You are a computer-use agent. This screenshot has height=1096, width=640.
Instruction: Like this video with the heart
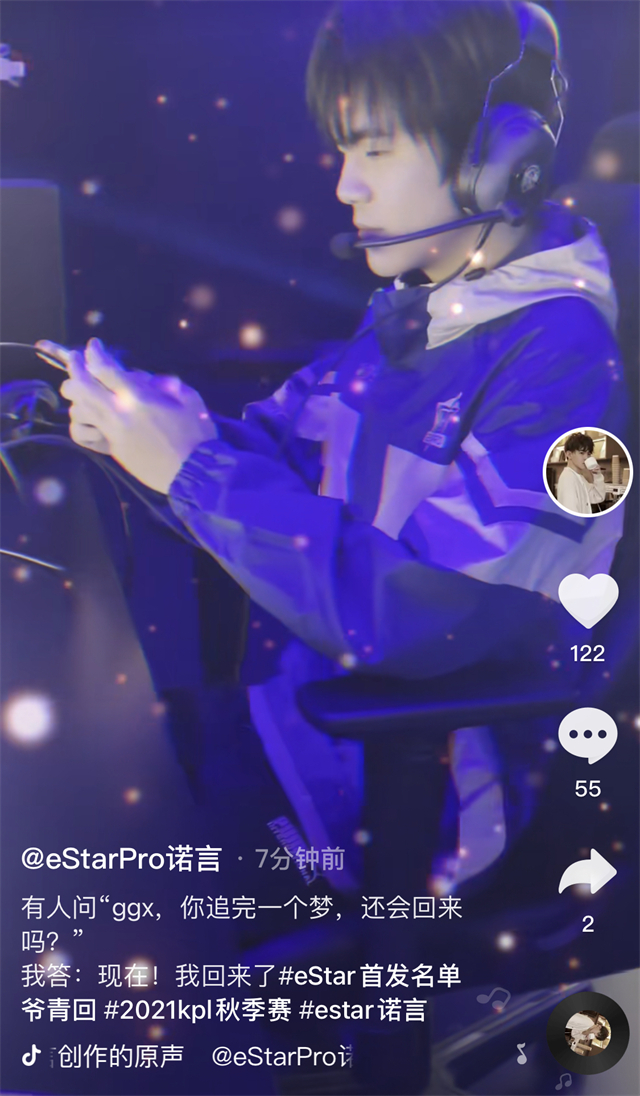pos(587,600)
